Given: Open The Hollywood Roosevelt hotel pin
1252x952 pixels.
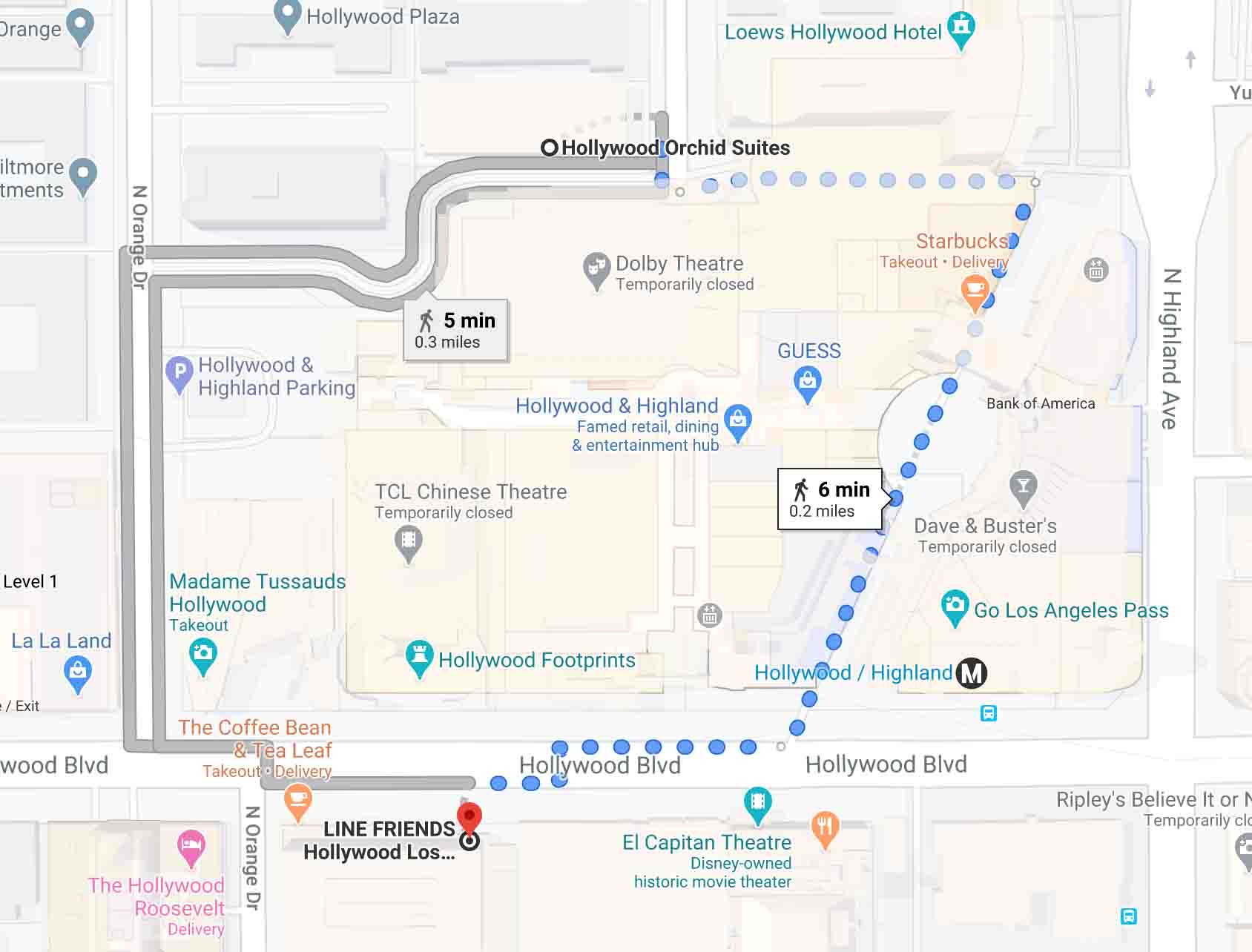Looking at the screenshot, I should tap(191, 846).
